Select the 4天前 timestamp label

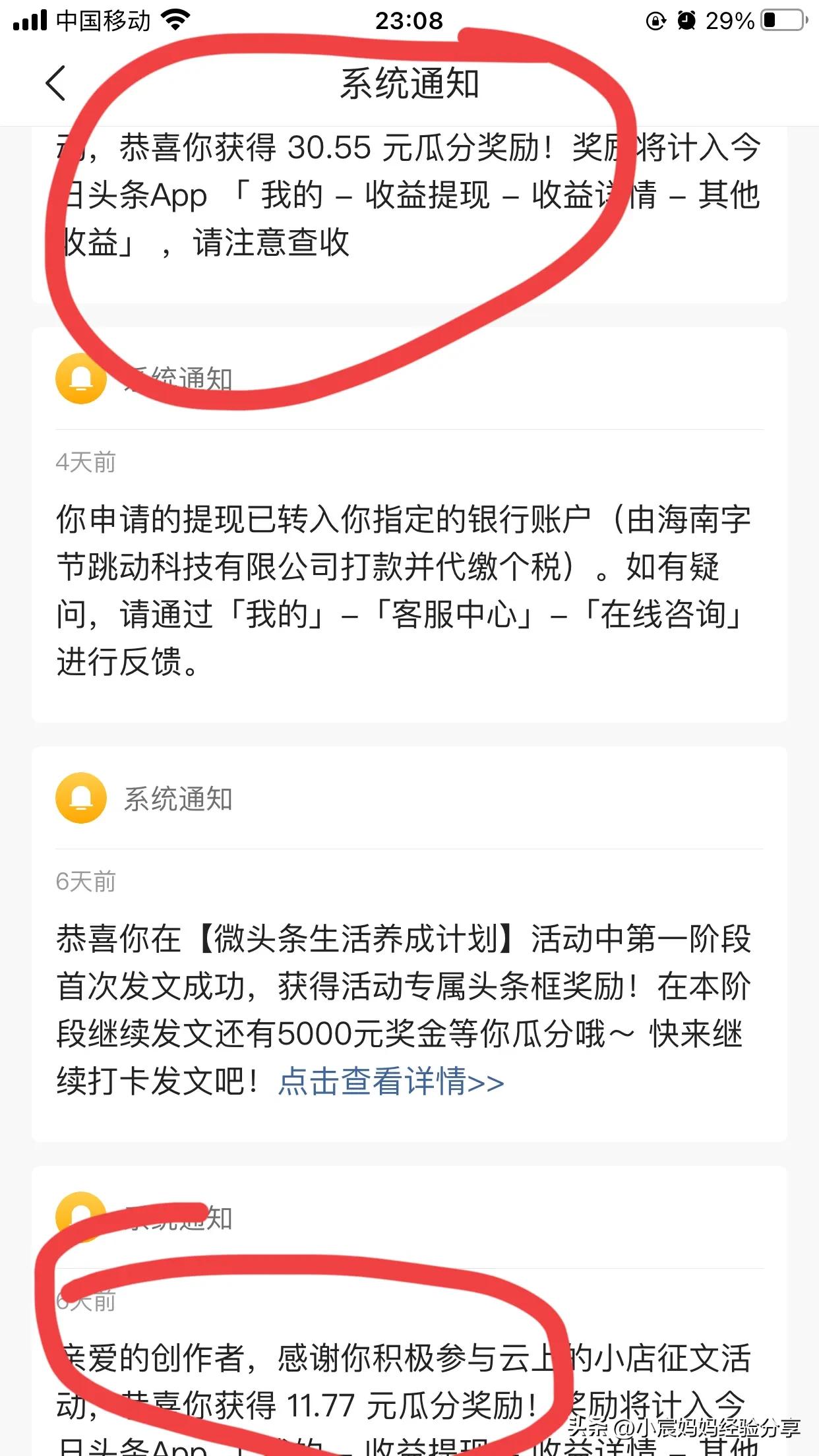84,463
